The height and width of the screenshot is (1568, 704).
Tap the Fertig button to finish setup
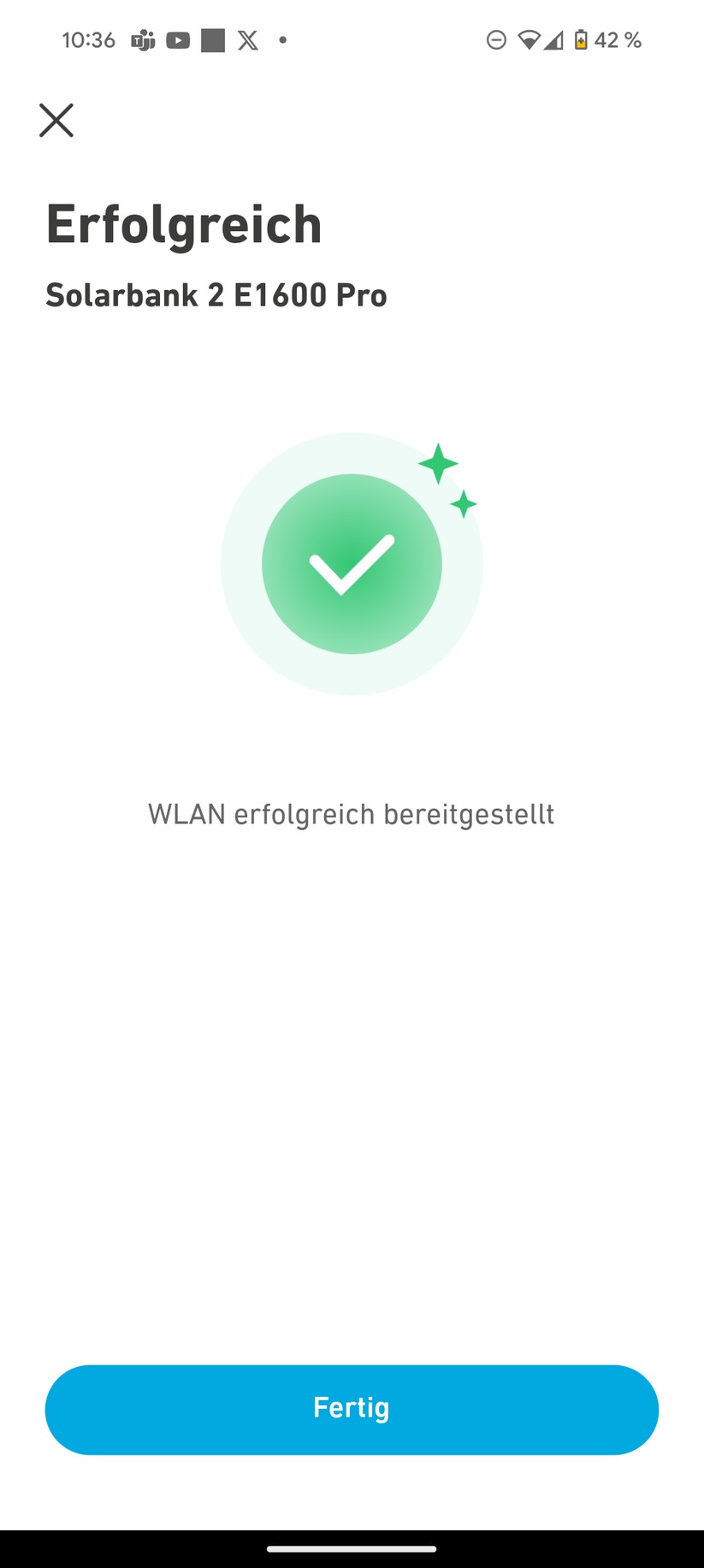[x=352, y=1409]
